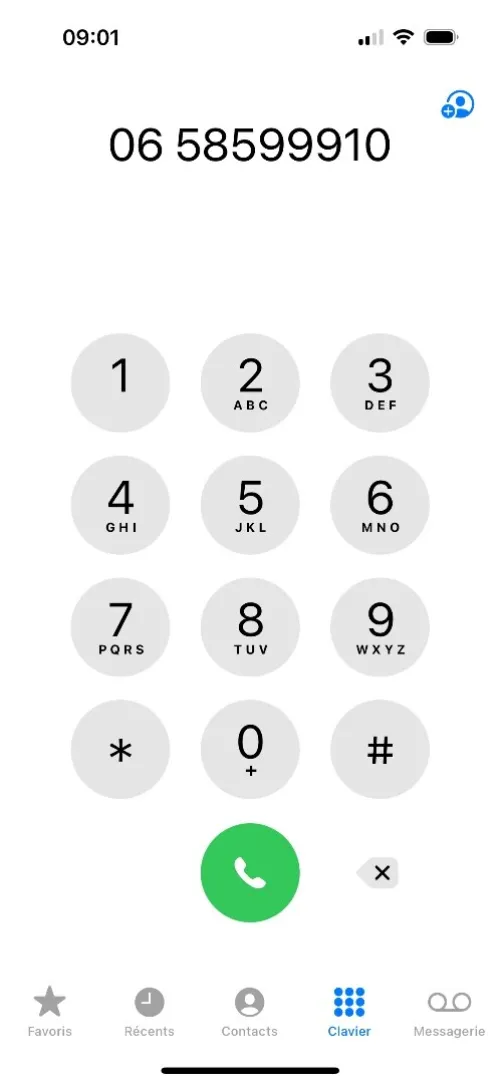
Task: Select the Clavier tab
Action: [x=349, y=1012]
